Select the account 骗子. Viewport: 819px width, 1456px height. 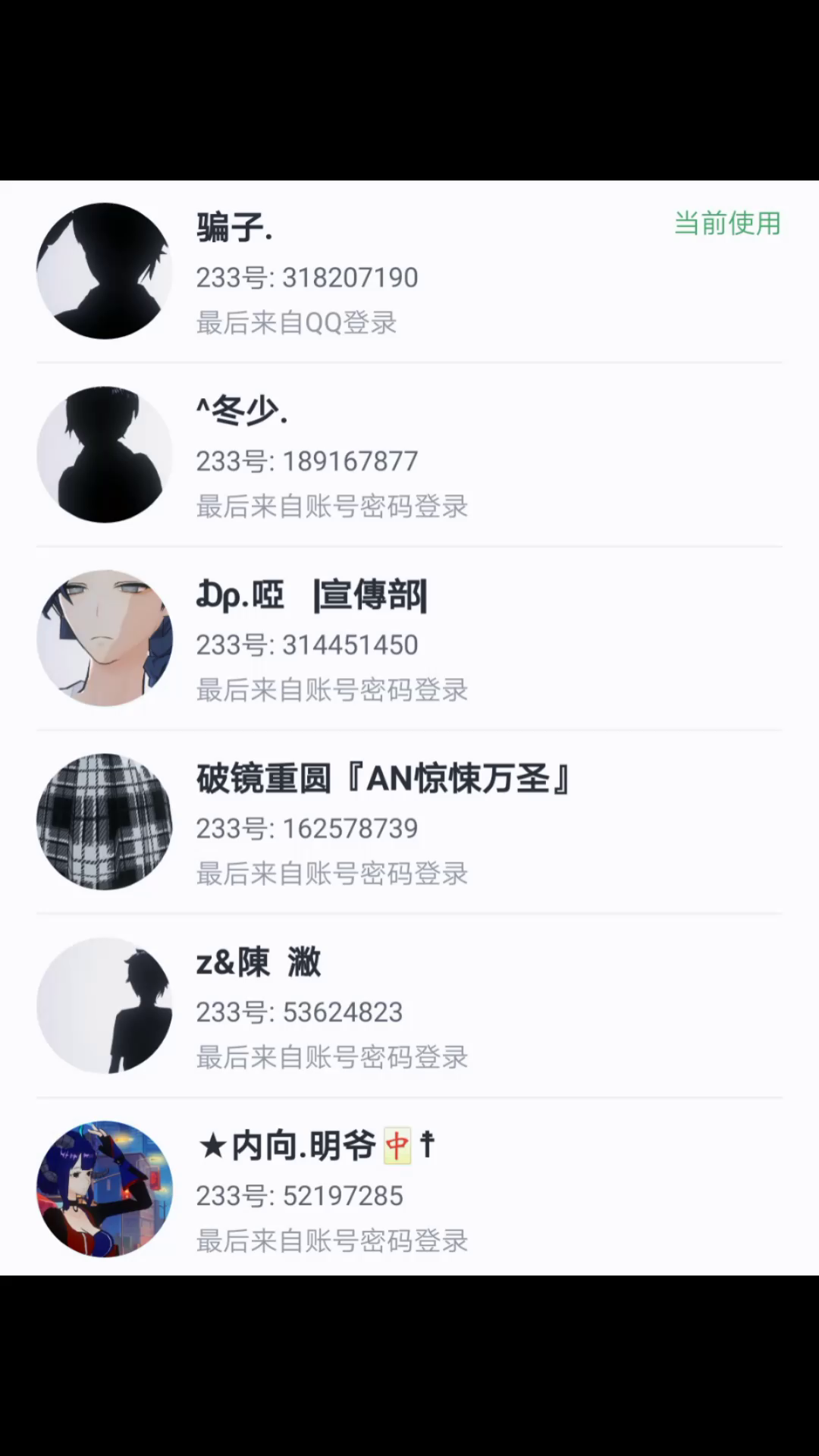[x=409, y=271]
